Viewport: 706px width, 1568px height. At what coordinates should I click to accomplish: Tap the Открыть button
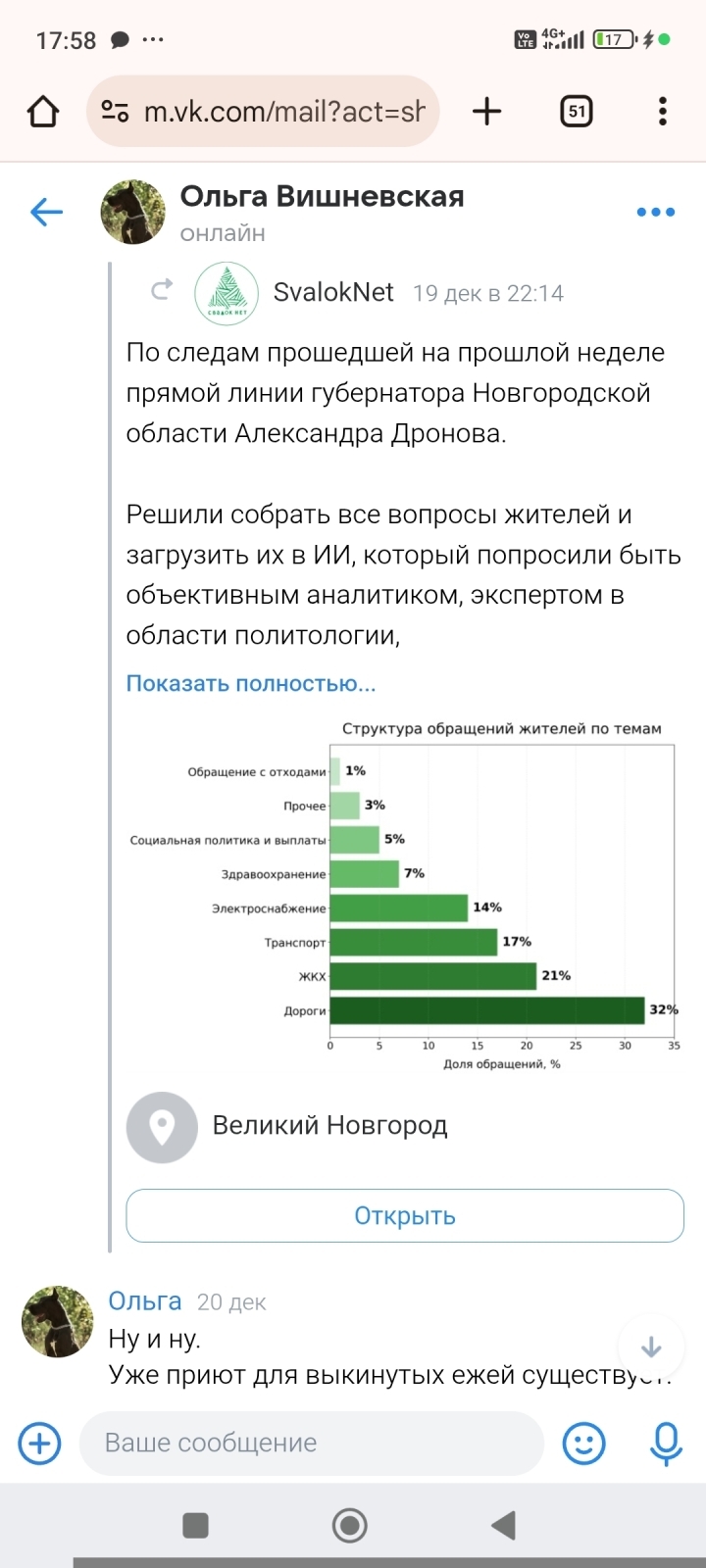404,1215
